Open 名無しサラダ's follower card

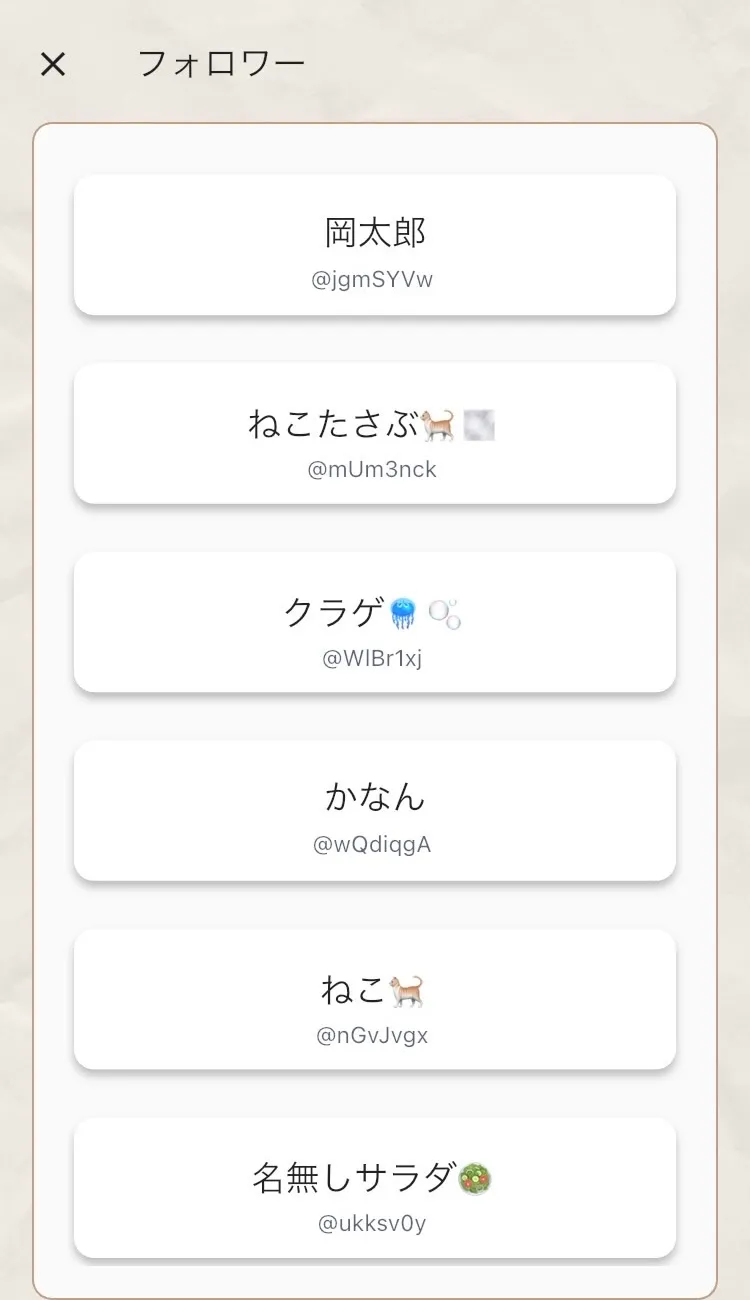pos(375,1188)
